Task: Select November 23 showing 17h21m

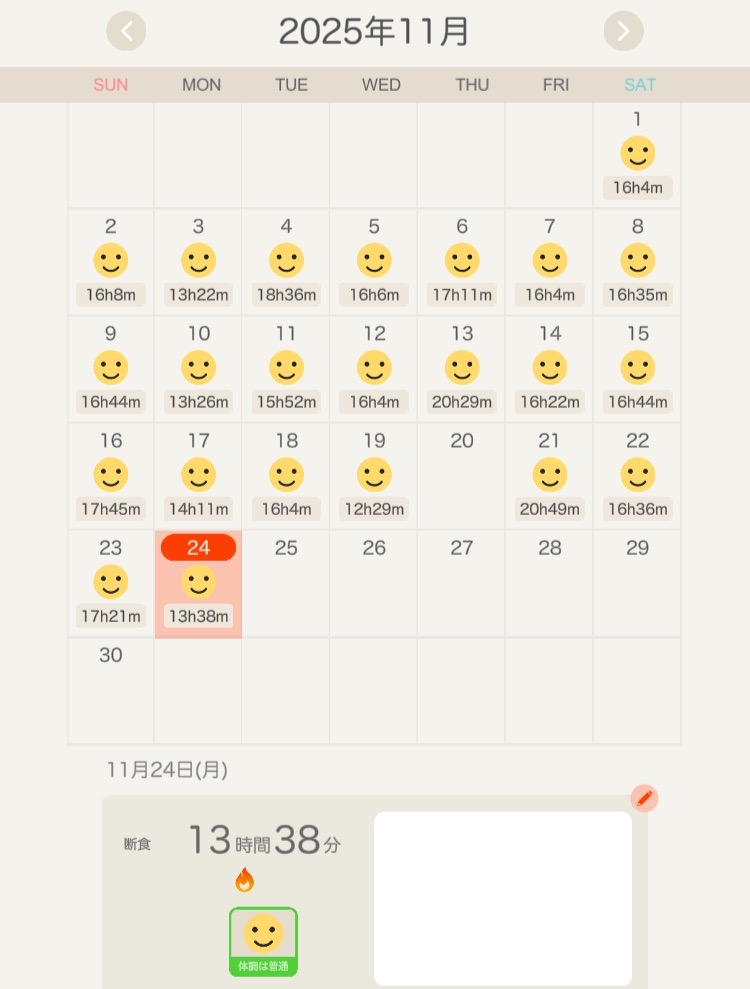Action: (x=111, y=583)
